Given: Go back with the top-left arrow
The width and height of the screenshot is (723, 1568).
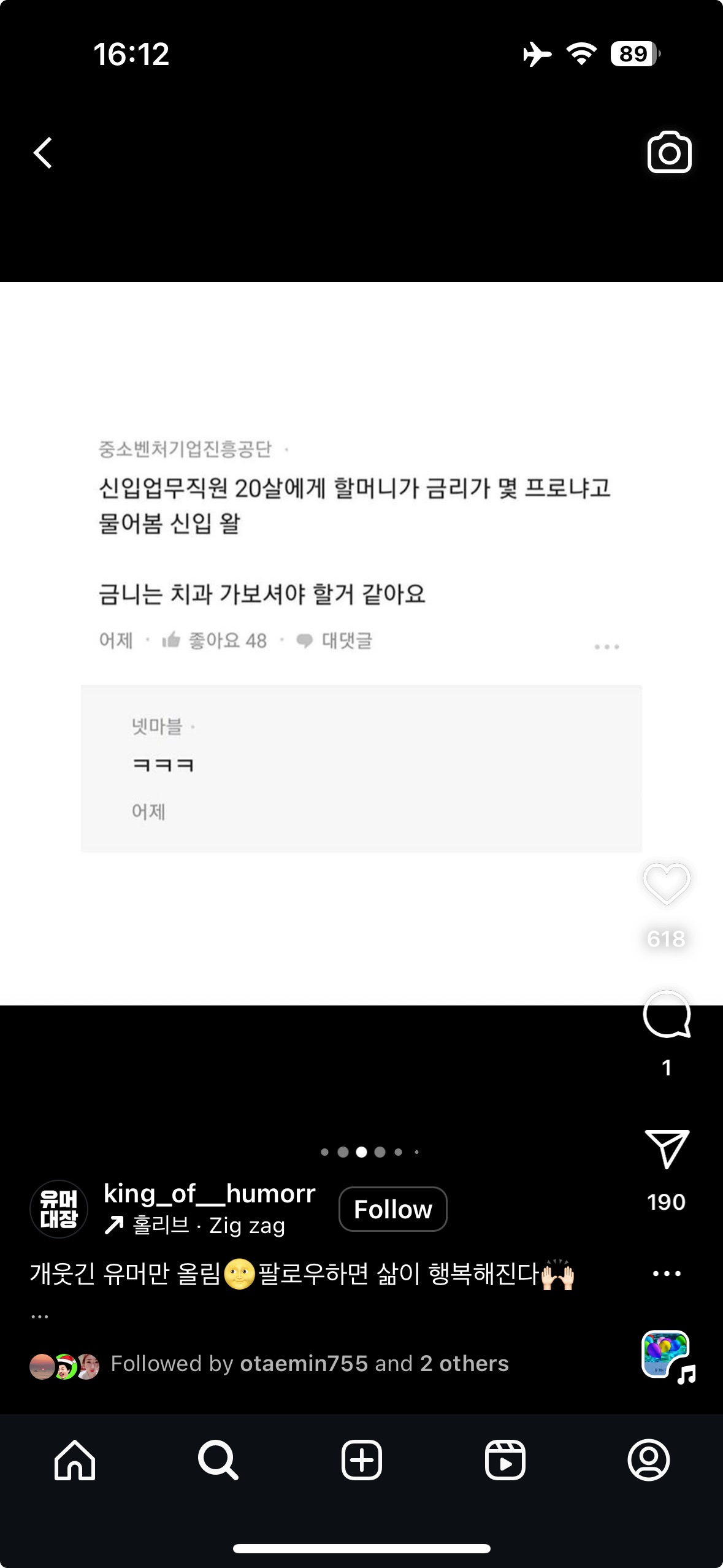Looking at the screenshot, I should pyautogui.click(x=43, y=152).
